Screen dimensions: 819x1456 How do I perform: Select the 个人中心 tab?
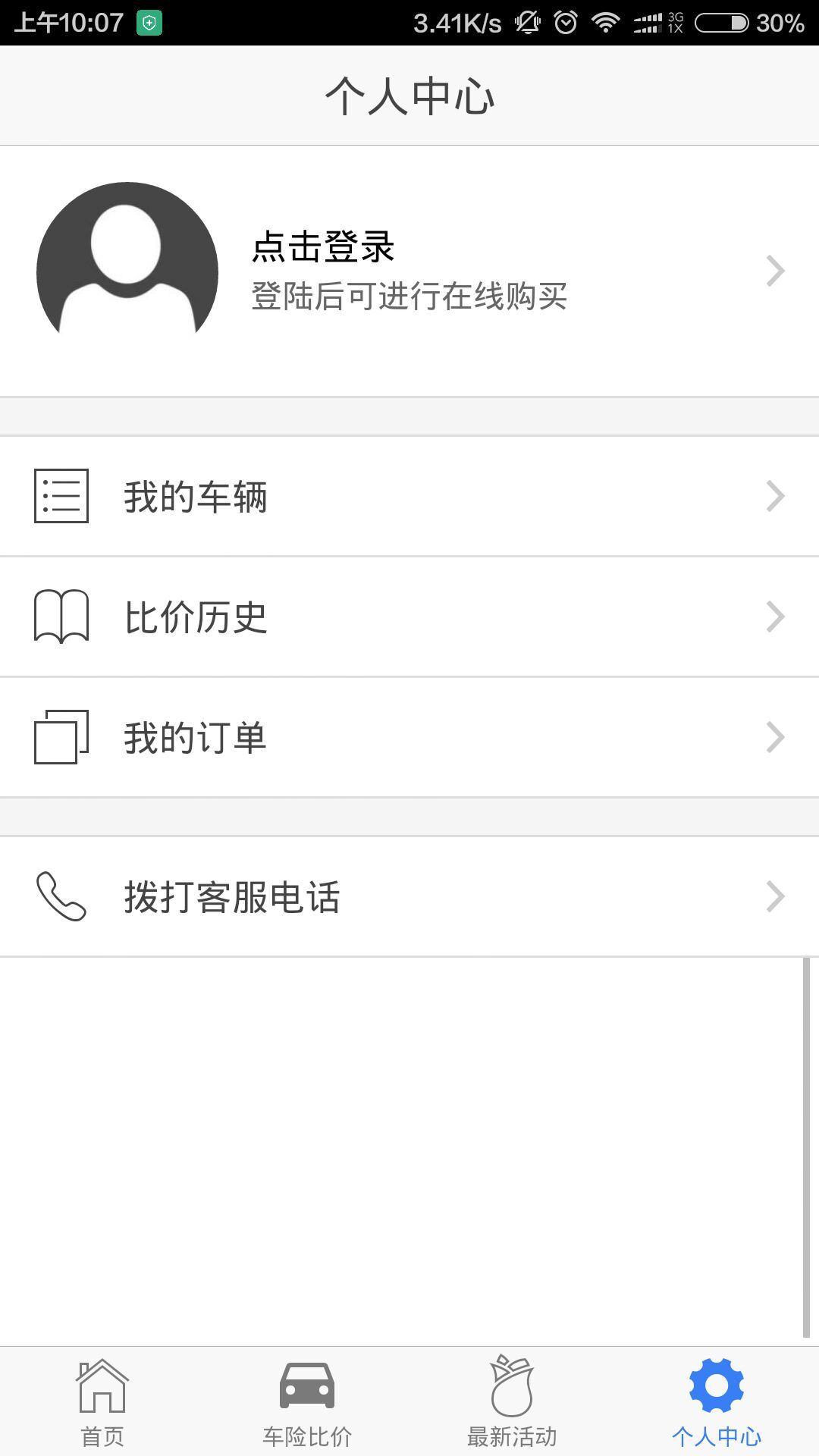[x=717, y=1403]
